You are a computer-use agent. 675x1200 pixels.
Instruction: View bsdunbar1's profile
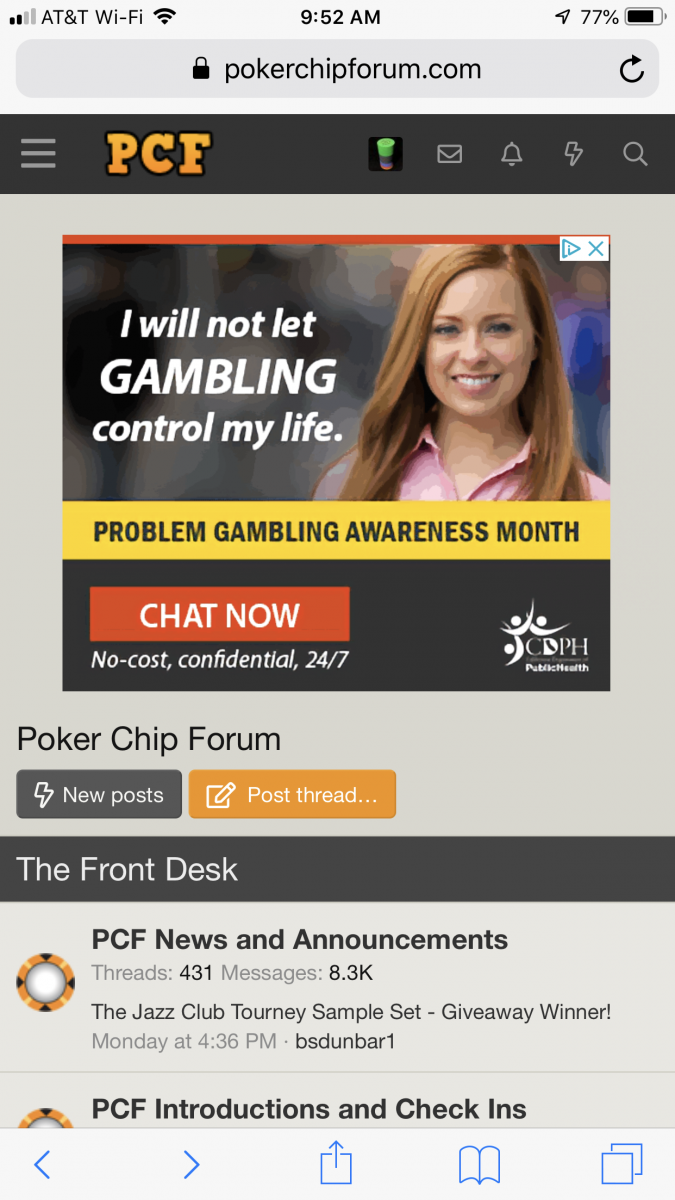[x=345, y=1041]
